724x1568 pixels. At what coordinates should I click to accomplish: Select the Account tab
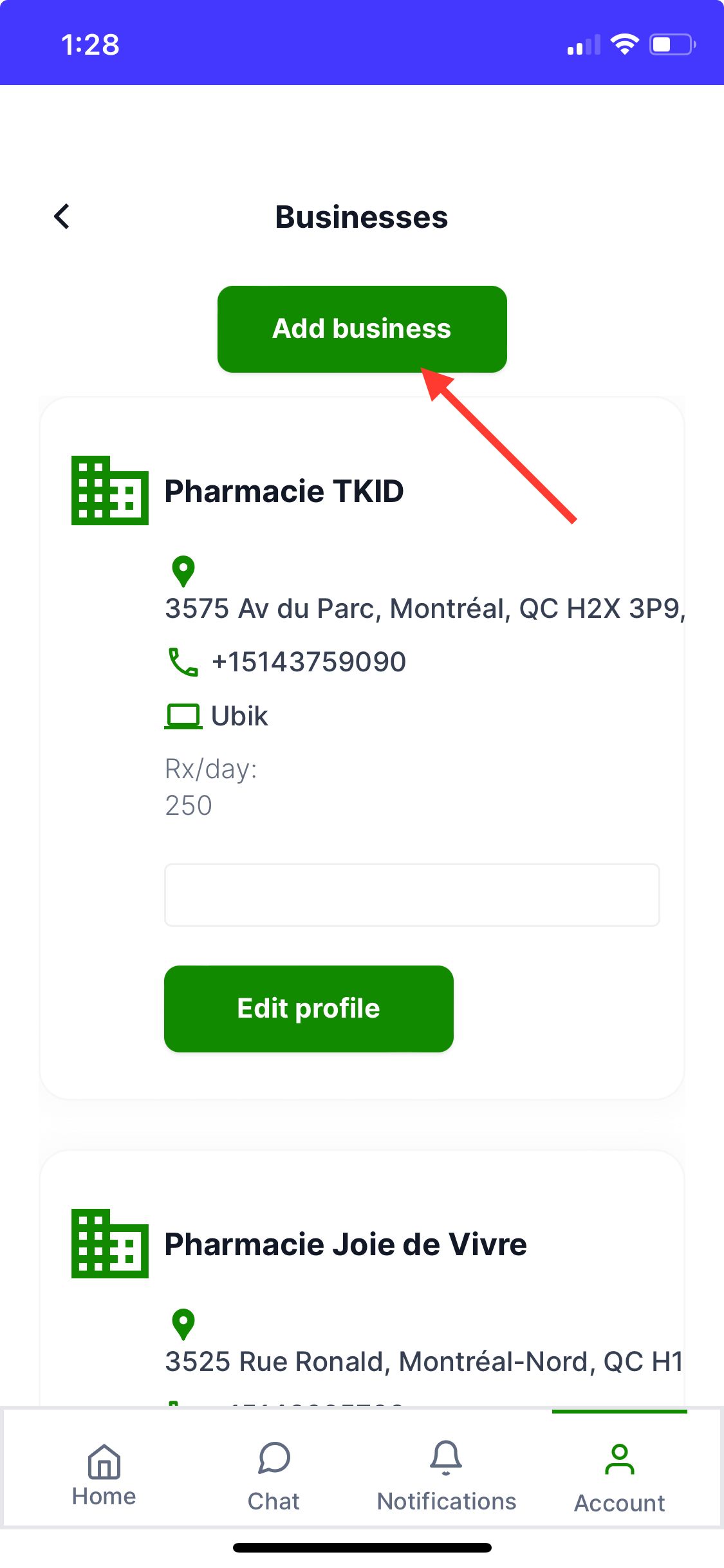tap(619, 1475)
